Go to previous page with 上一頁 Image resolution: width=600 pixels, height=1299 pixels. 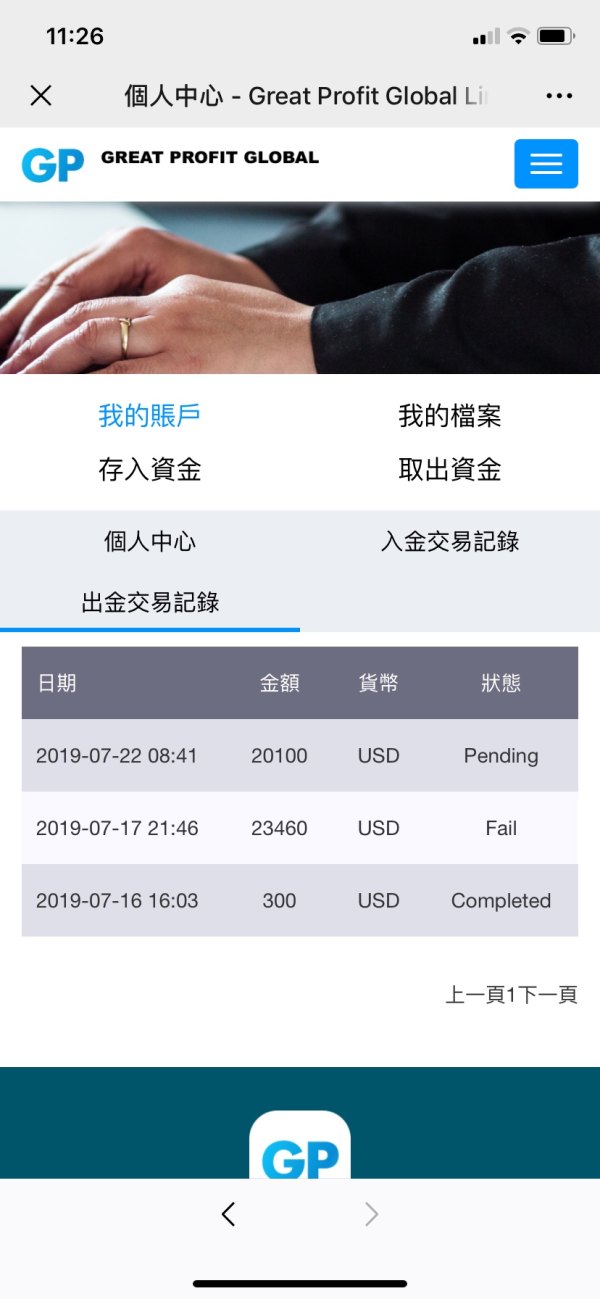[475, 995]
